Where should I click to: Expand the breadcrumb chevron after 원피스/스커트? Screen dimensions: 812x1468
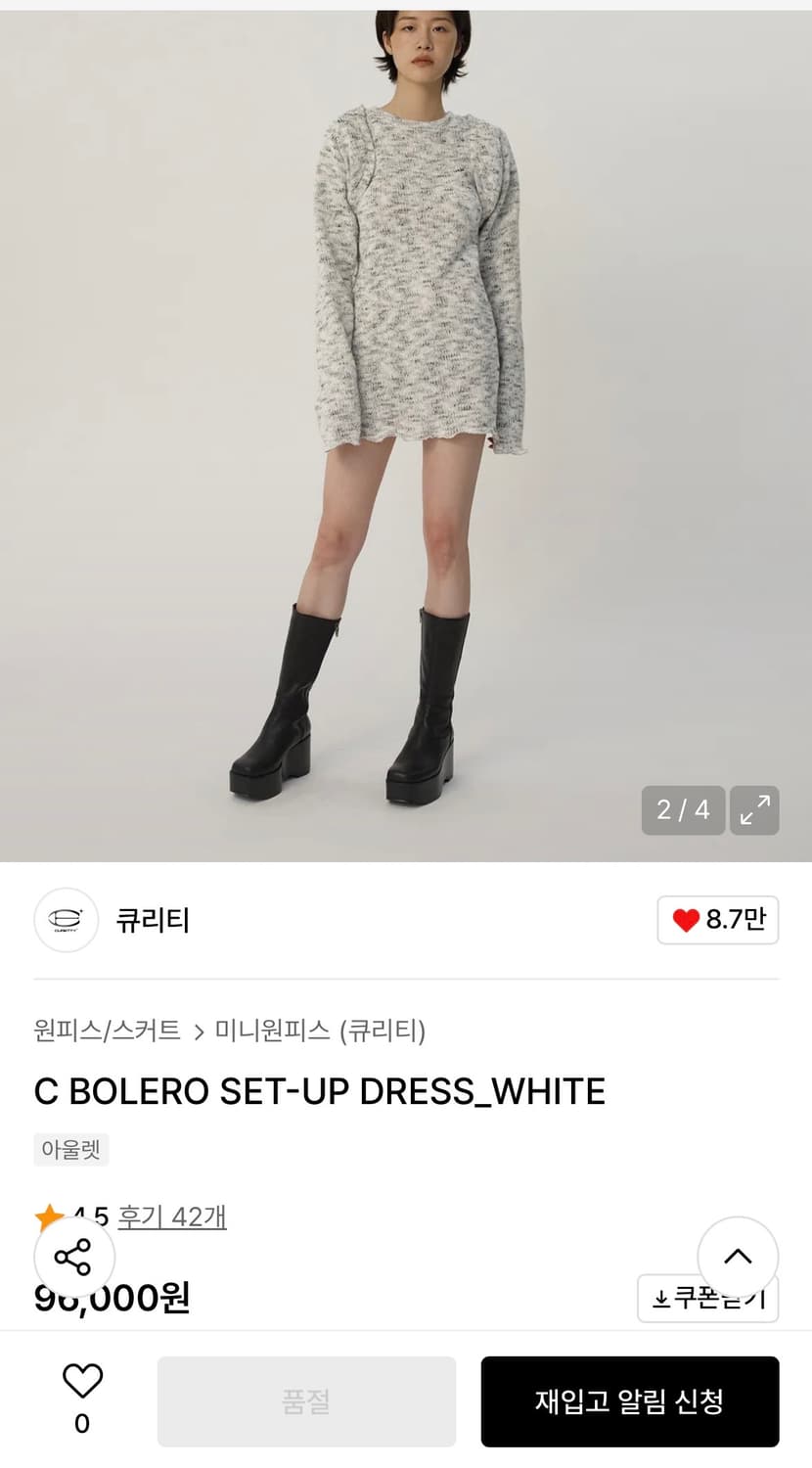click(201, 1032)
